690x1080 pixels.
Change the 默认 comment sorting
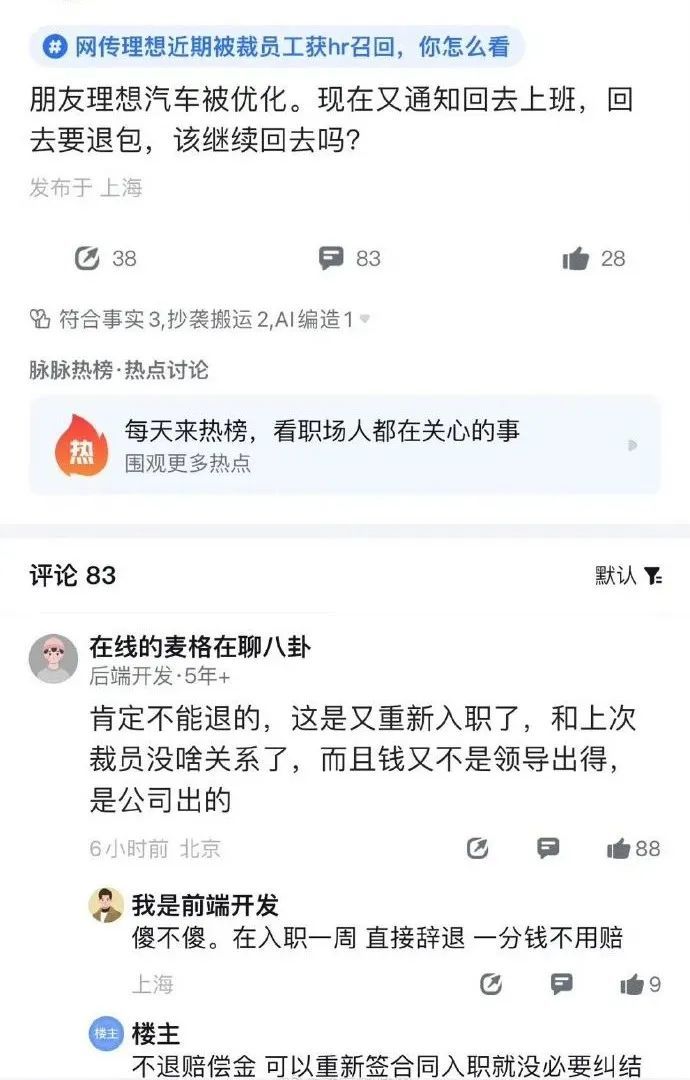[628, 575]
